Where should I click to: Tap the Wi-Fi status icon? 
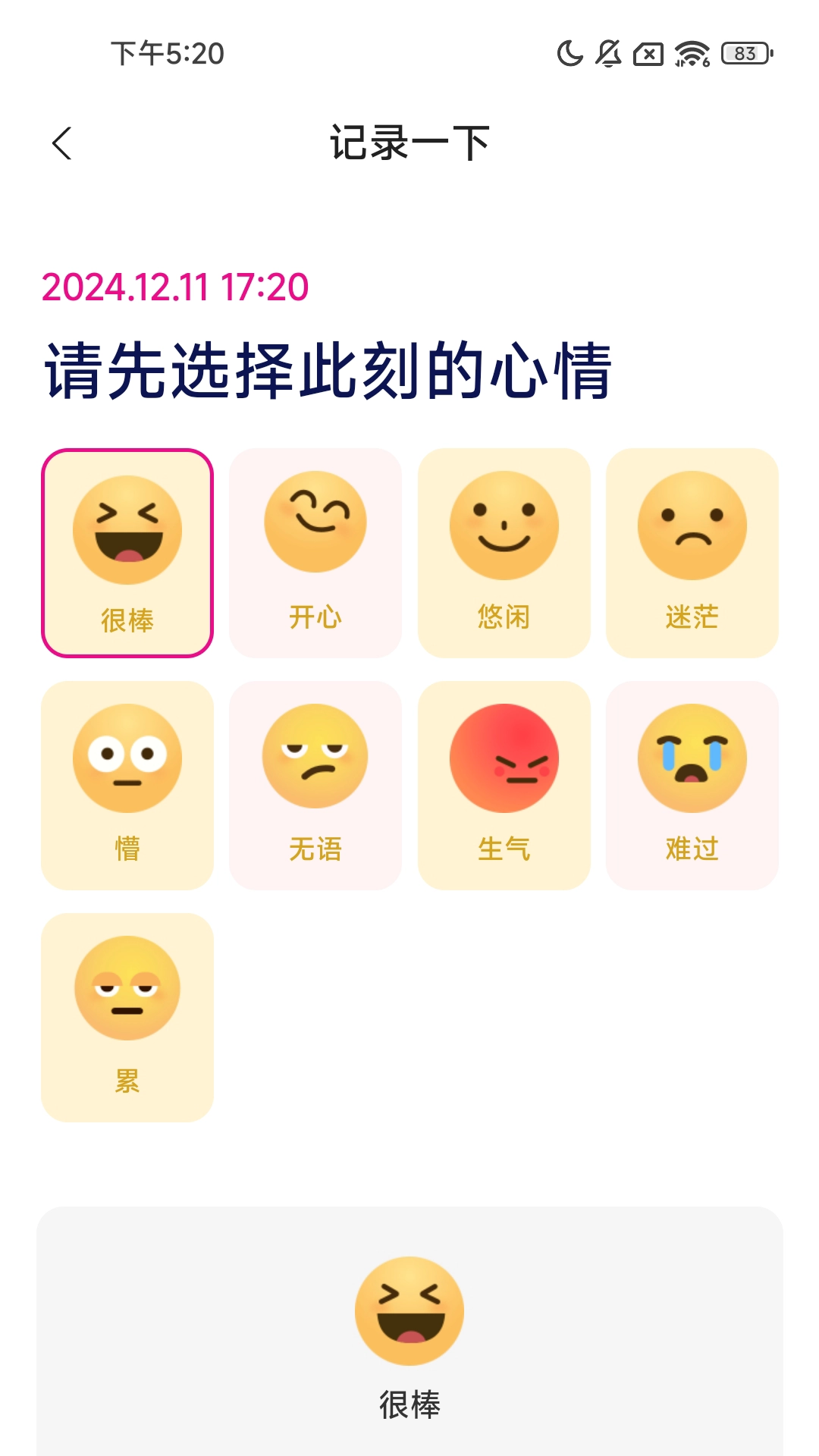(691, 54)
